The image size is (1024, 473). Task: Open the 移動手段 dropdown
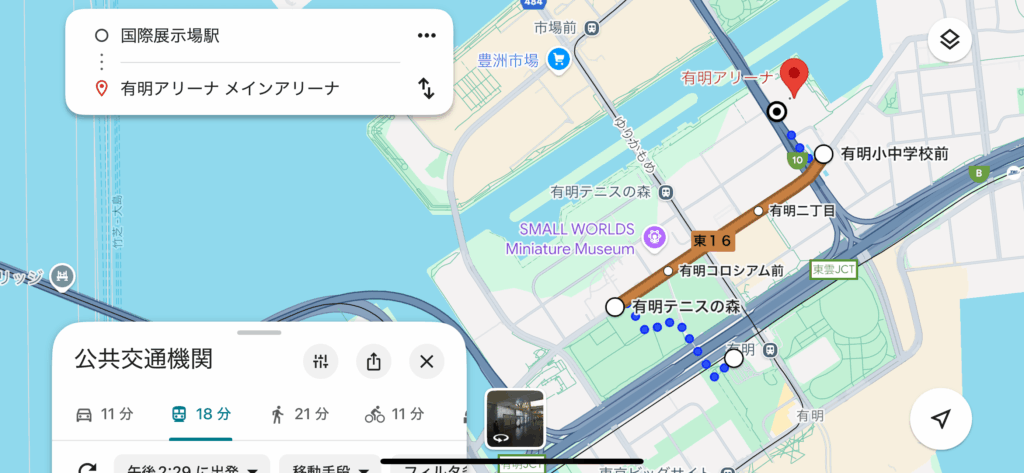(x=330, y=467)
